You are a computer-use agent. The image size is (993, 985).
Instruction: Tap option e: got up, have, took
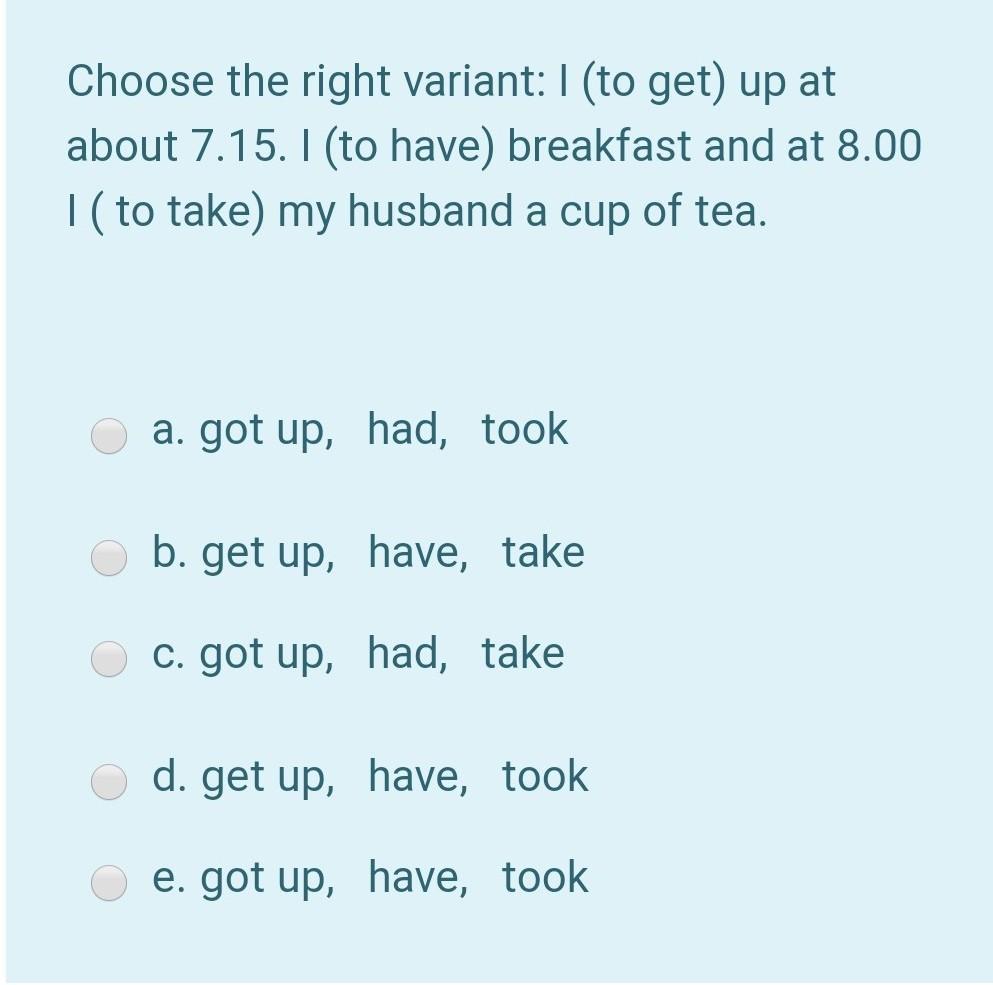tap(109, 883)
